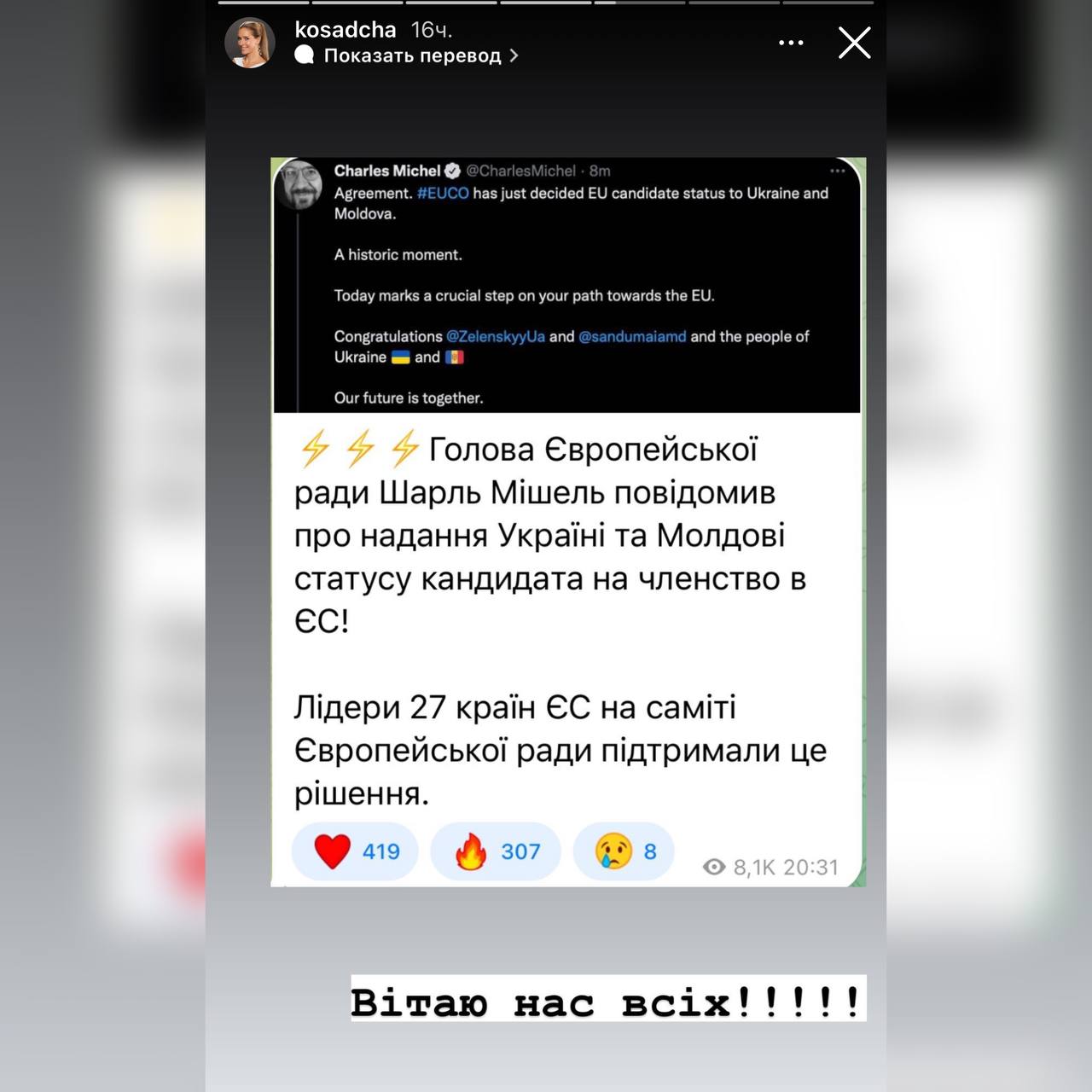This screenshot has width=1092, height=1092.
Task: Tap the kosadcha username
Action: [x=345, y=30]
